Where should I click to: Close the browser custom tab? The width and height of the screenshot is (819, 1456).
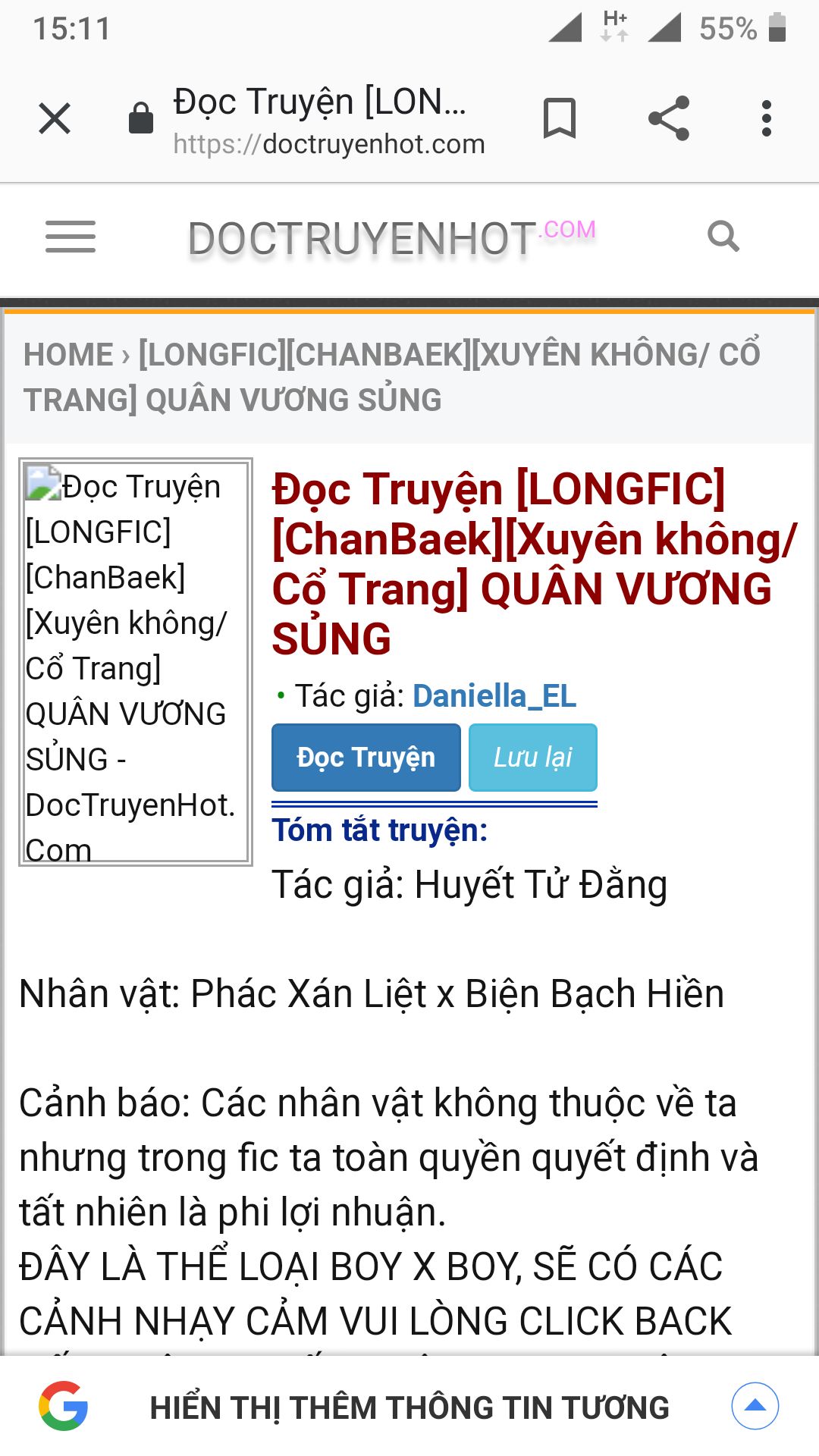(55, 119)
